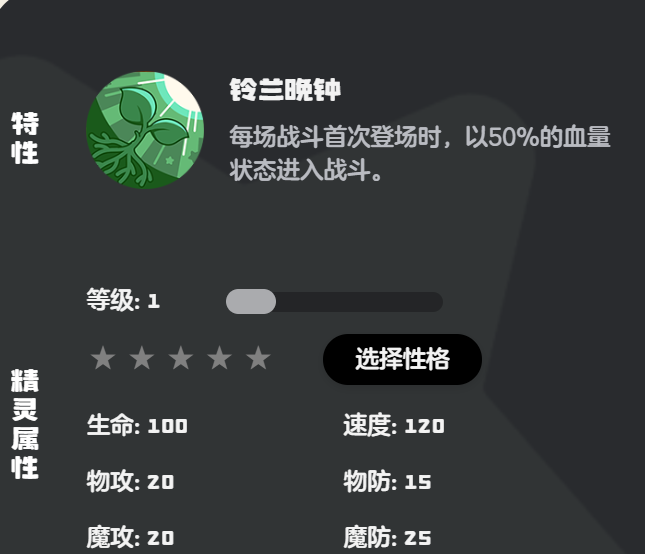Set the star rating to five stars
Viewport: 645px width, 554px height.
pos(258,358)
